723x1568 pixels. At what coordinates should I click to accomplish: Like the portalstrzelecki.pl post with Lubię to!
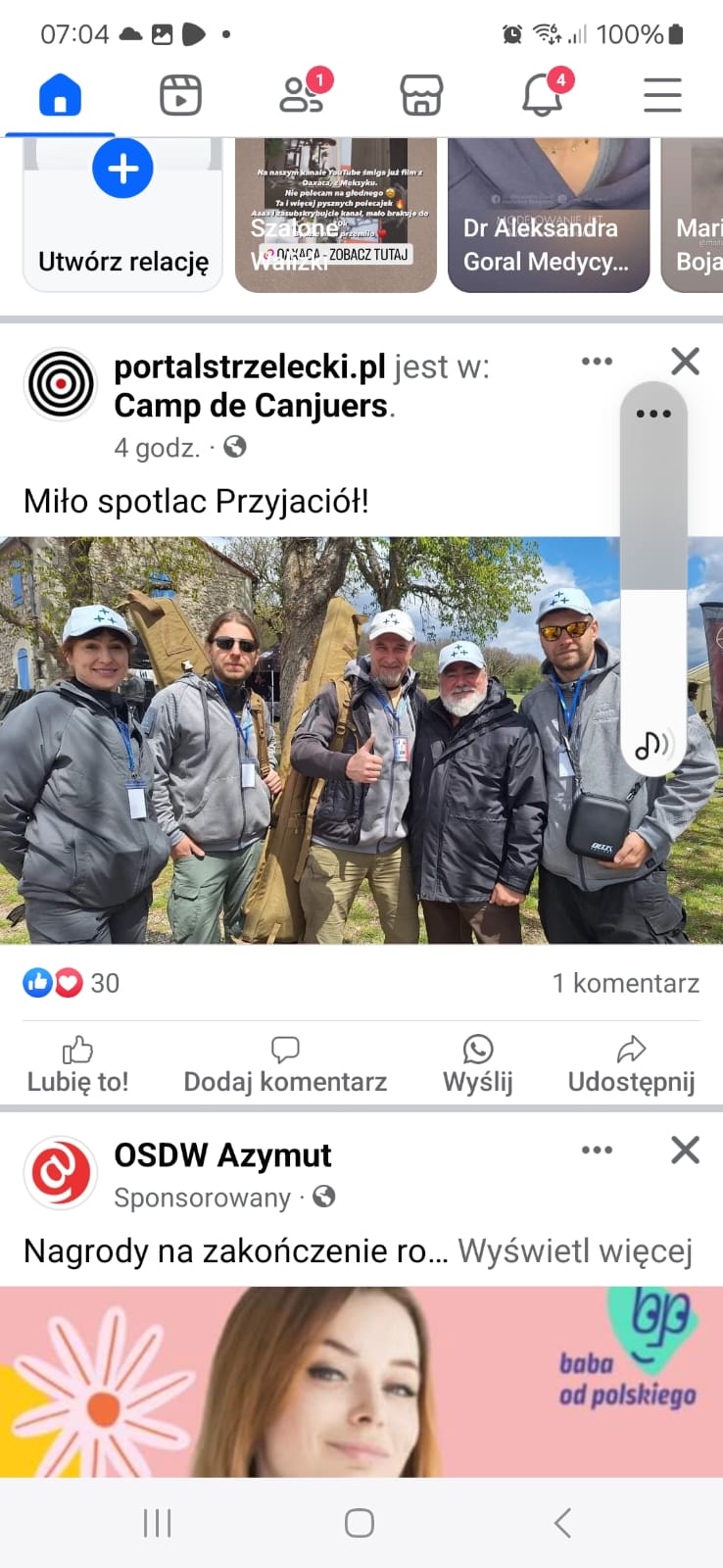pos(77,1064)
